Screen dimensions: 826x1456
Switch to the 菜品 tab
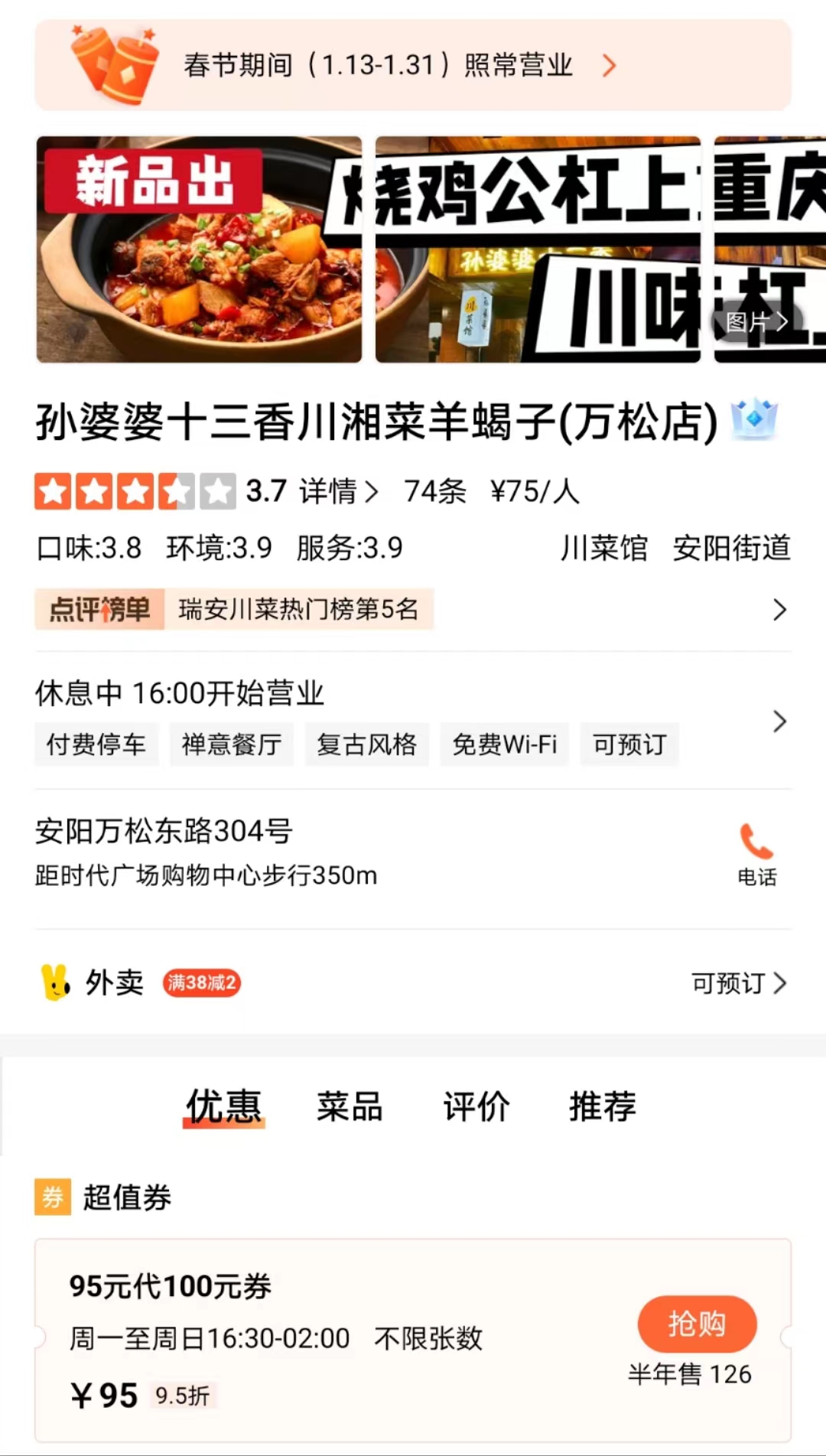(x=350, y=1106)
